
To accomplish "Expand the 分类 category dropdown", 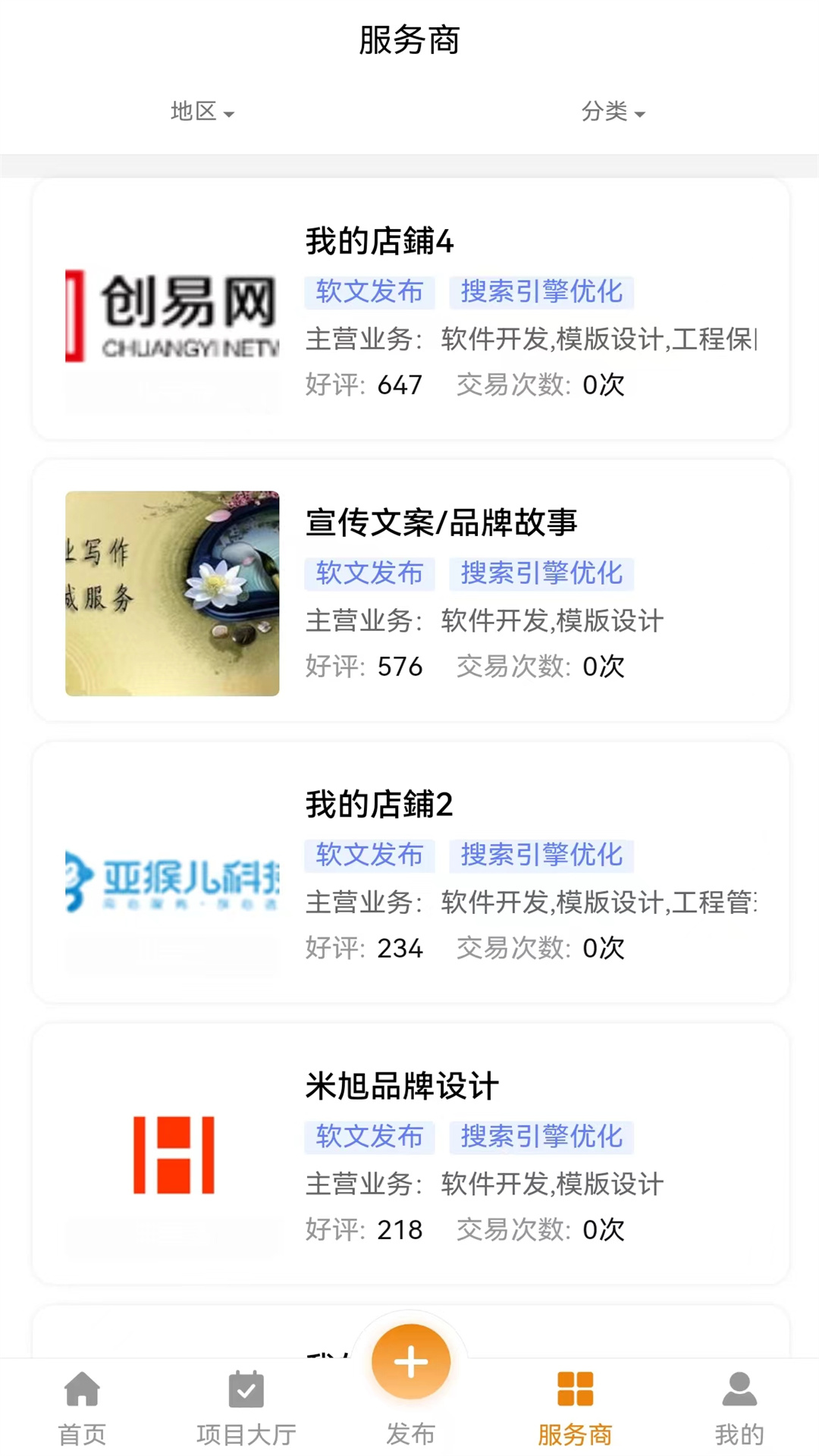I will [x=611, y=111].
